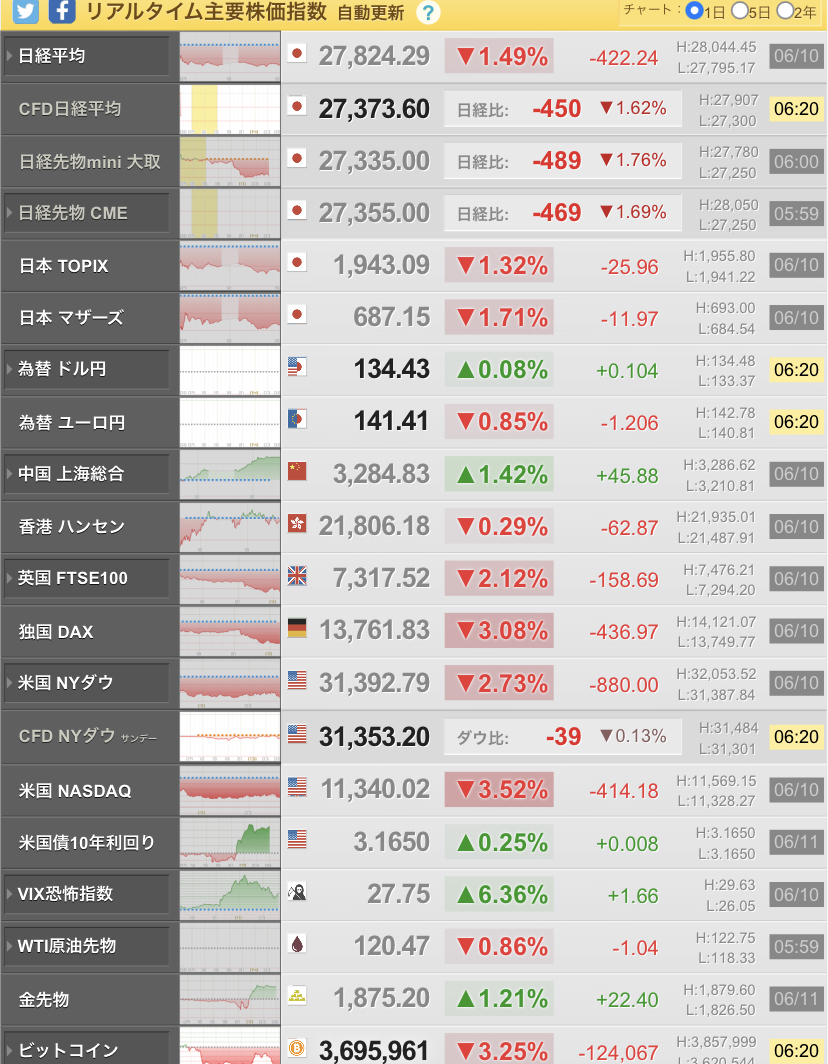Open VIX恐怖指数 row
The height and width of the screenshot is (1064, 828).
[87, 893]
